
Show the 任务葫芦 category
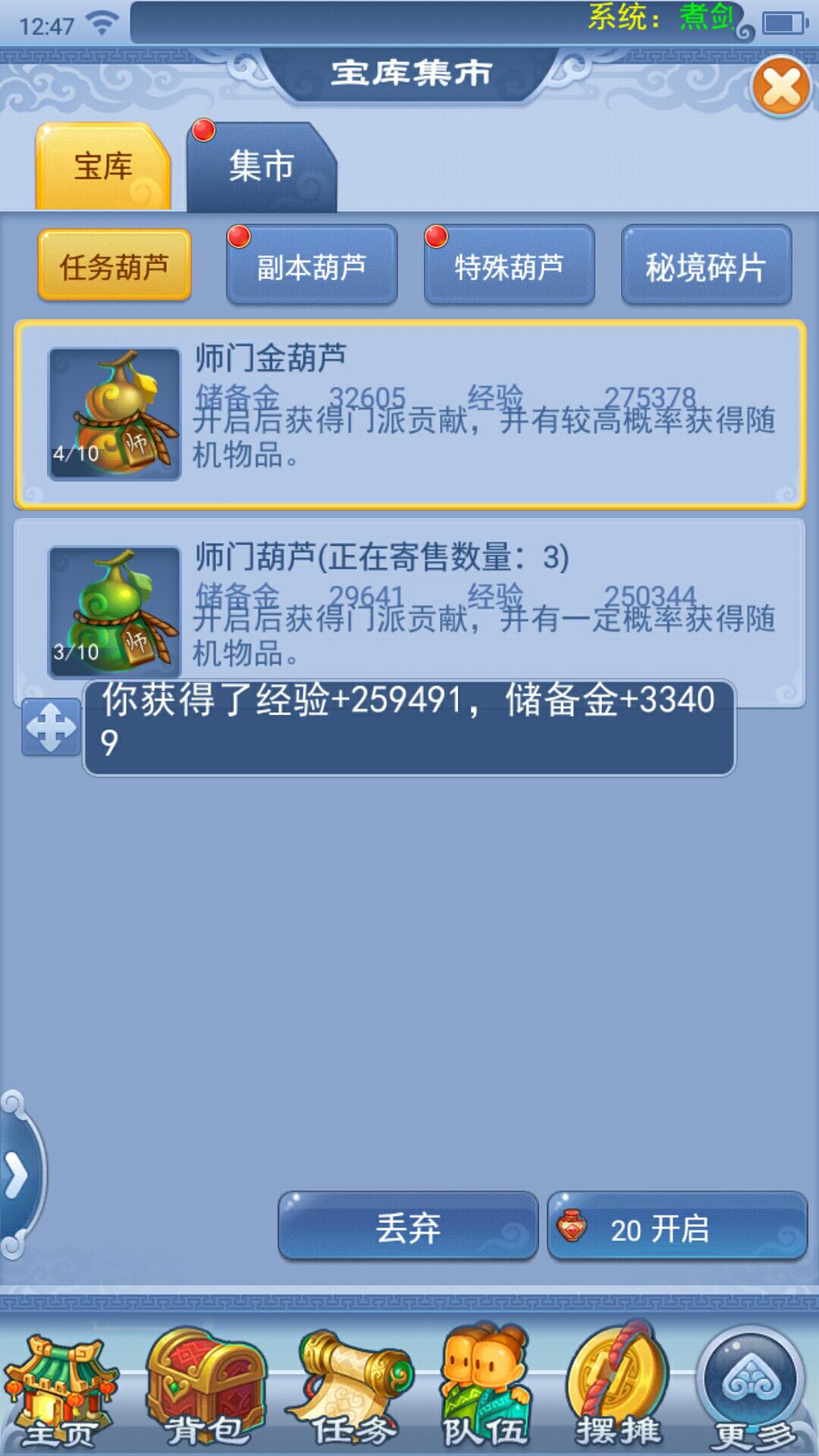[115, 266]
